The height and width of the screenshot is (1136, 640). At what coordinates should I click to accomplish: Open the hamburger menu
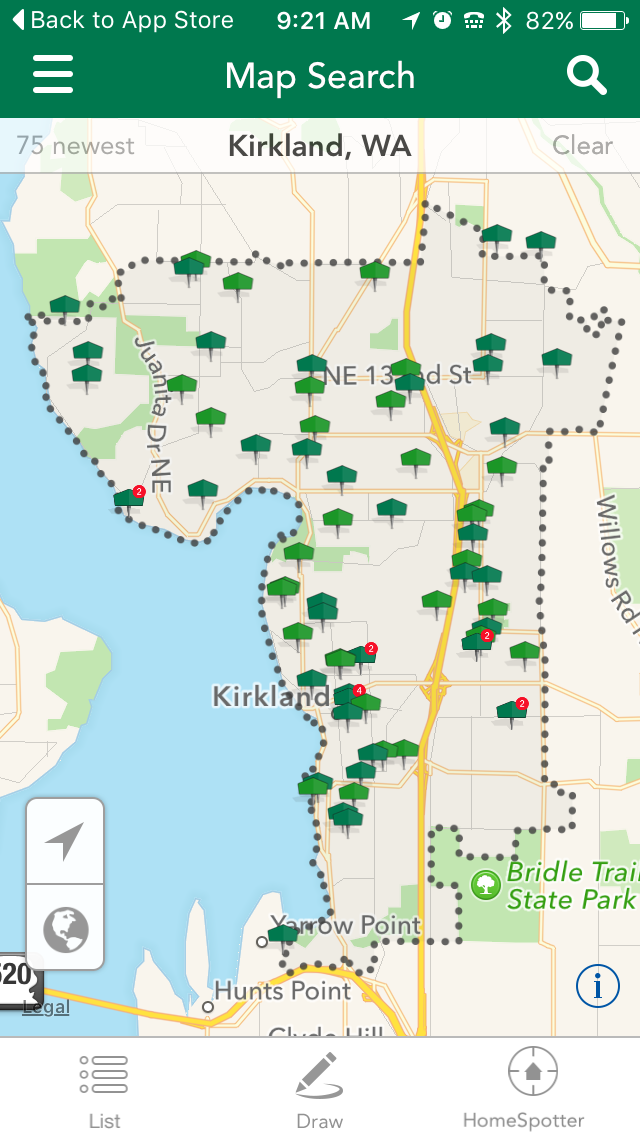tap(53, 75)
